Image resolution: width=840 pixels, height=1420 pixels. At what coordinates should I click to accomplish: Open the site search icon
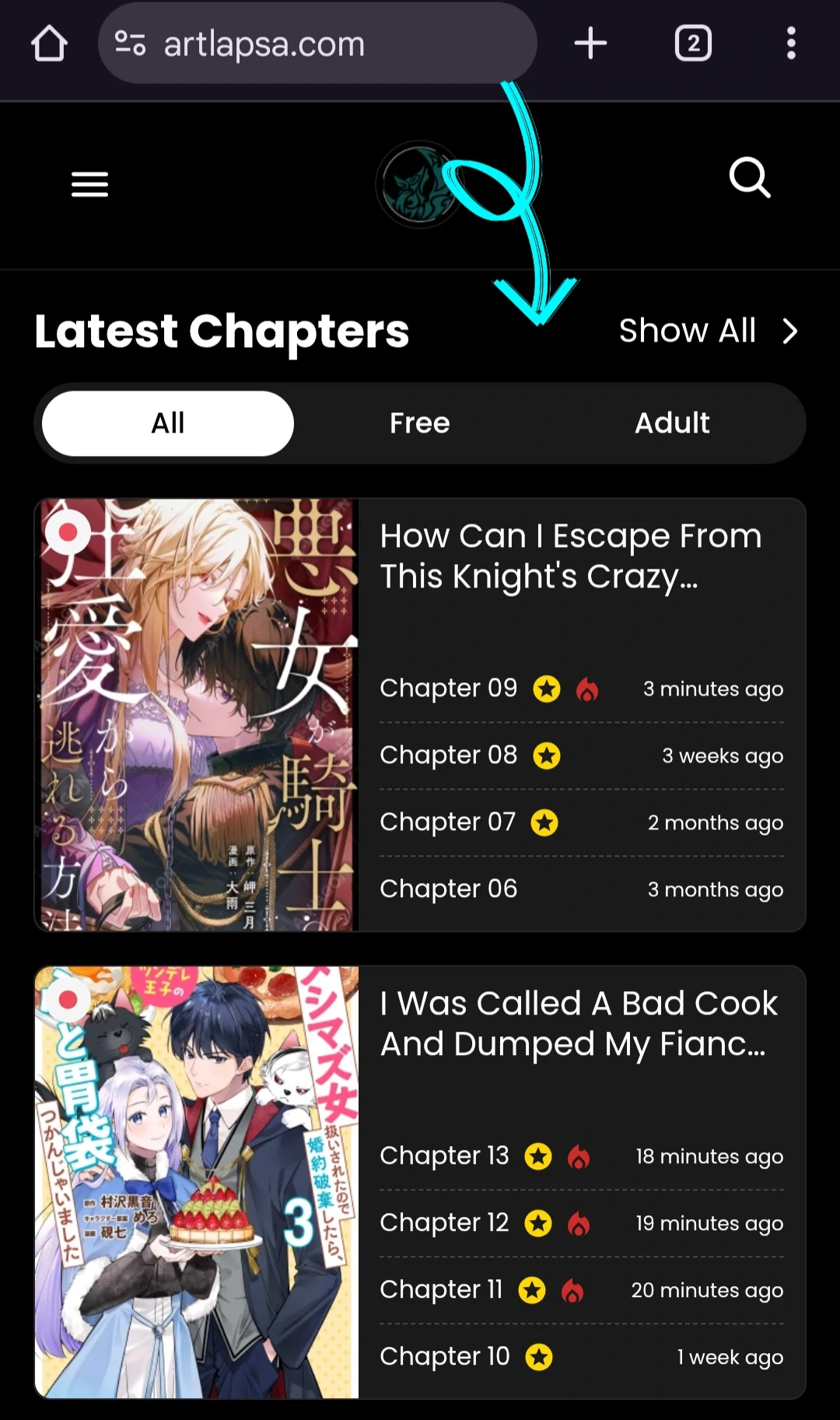click(x=750, y=178)
